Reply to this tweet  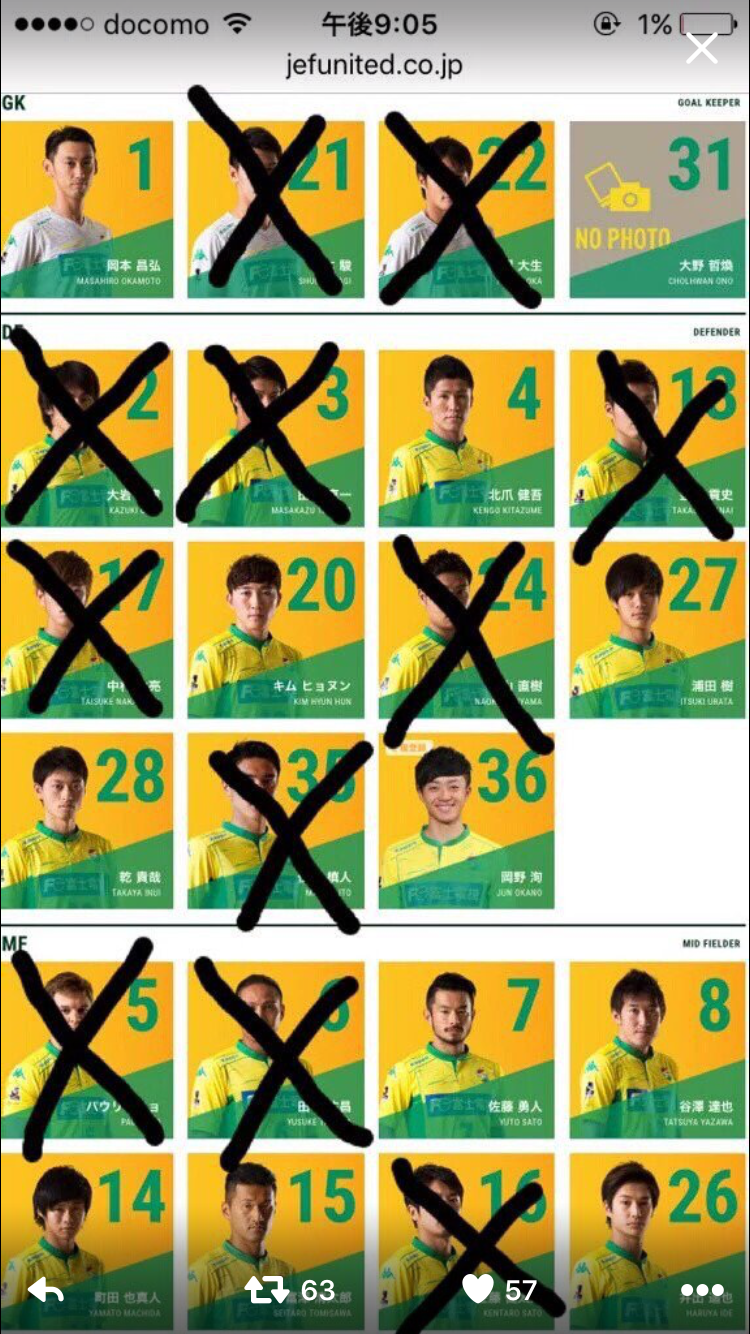[x=46, y=1291]
